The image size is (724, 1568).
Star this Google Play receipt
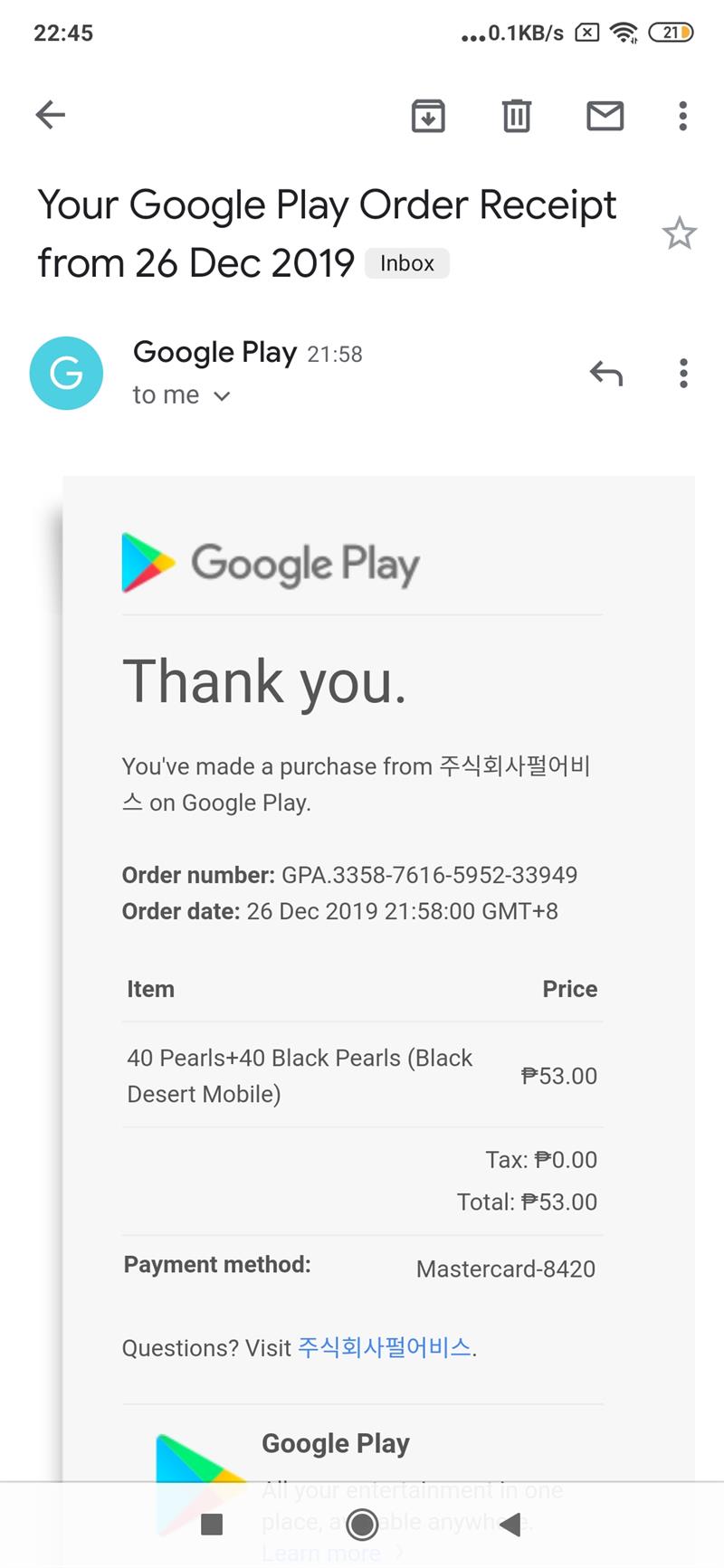(x=680, y=233)
